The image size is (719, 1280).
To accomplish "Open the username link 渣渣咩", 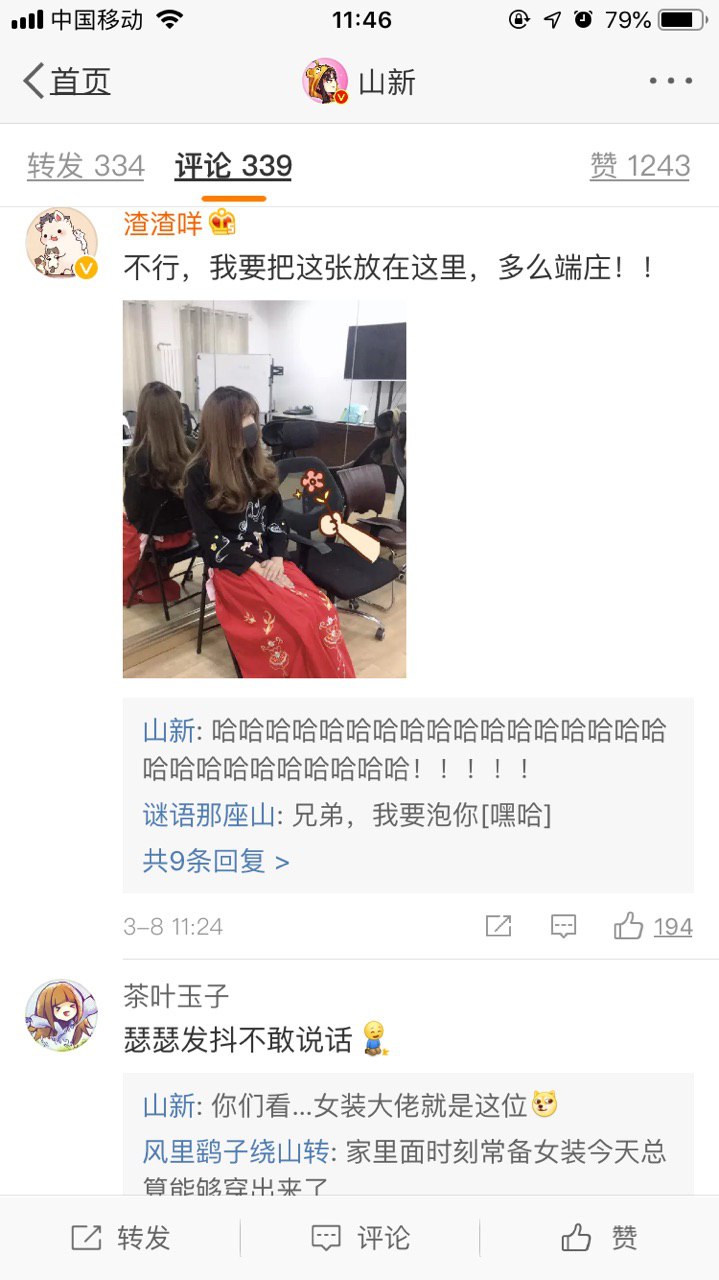I will [163, 224].
